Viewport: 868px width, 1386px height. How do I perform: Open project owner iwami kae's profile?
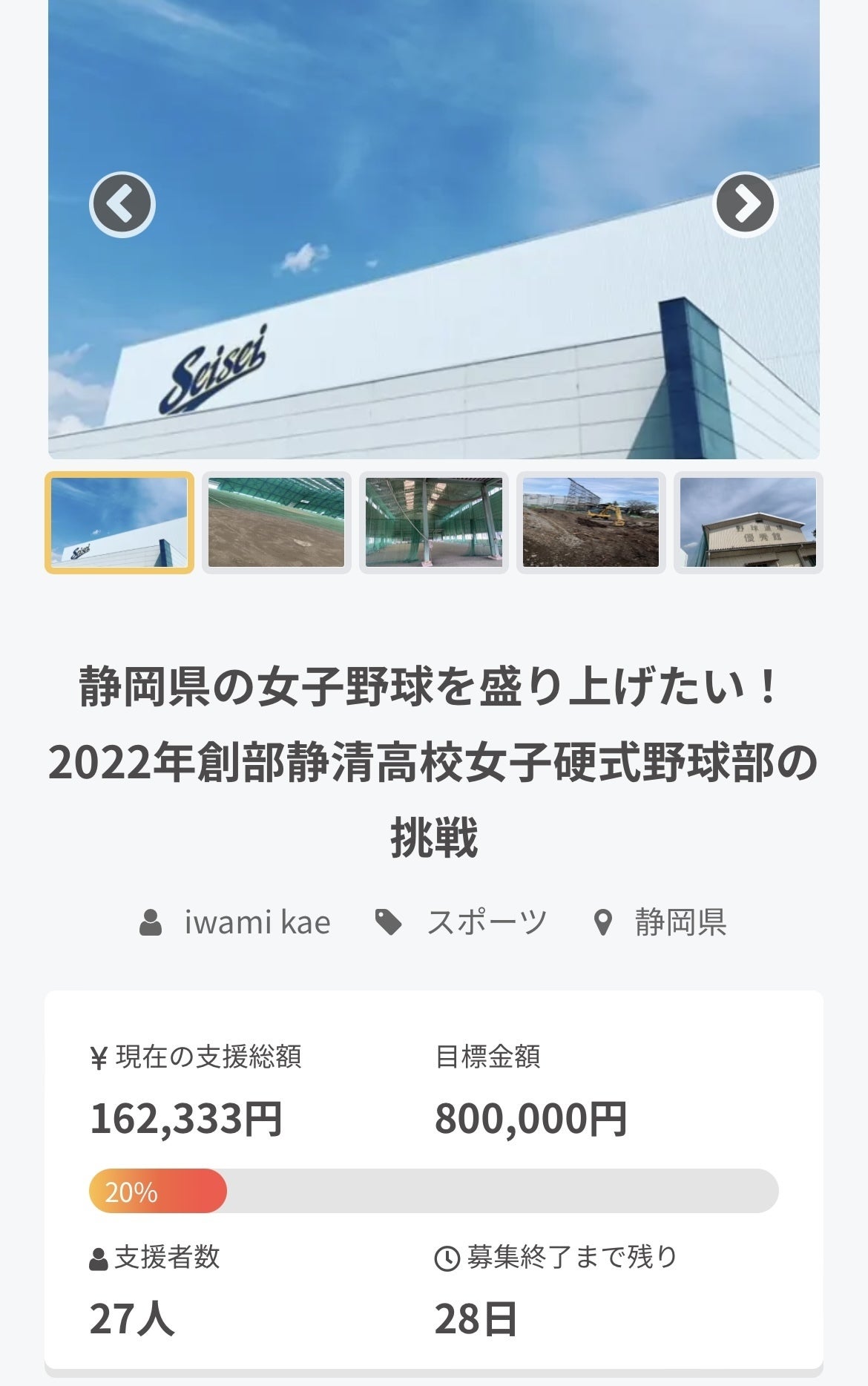coord(257,922)
